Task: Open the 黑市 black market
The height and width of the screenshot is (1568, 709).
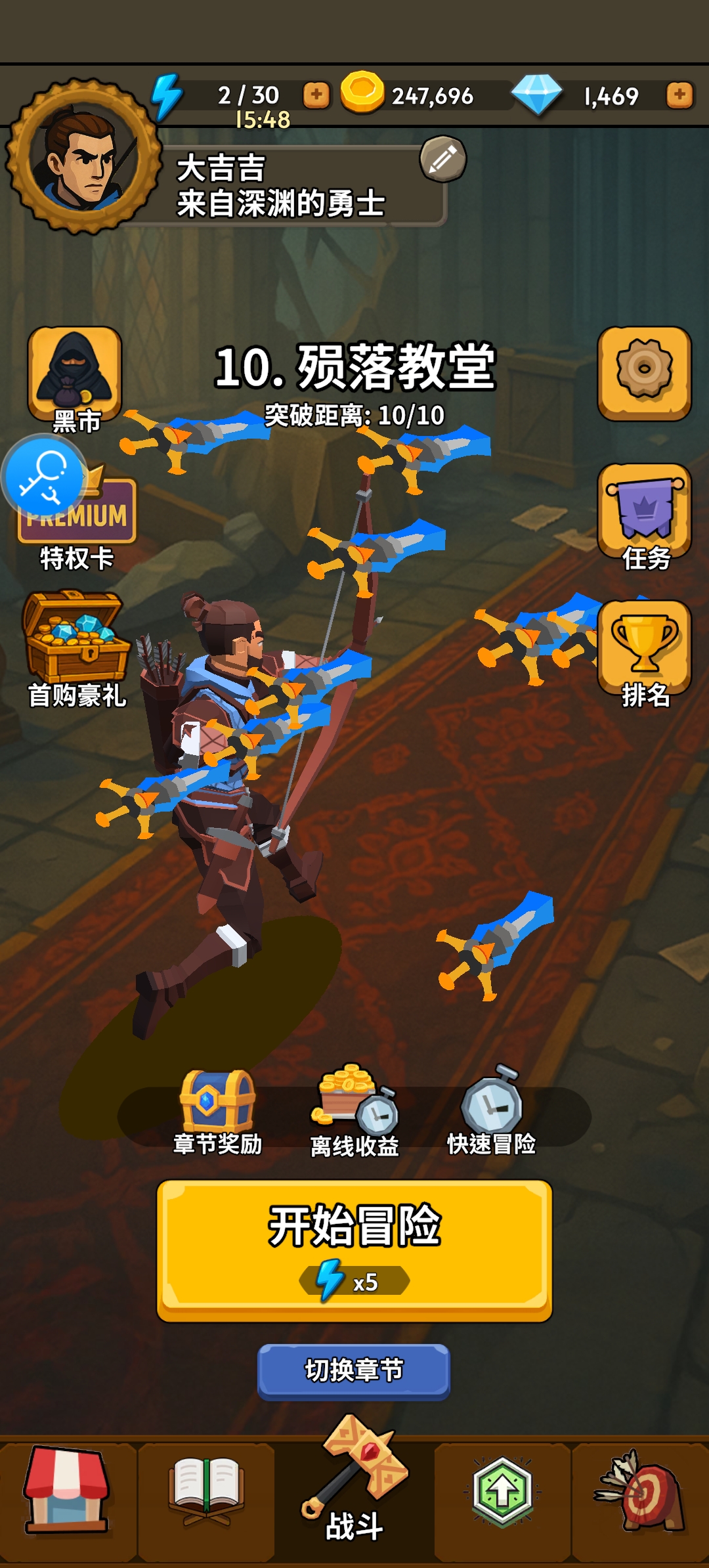Action: pos(75,378)
